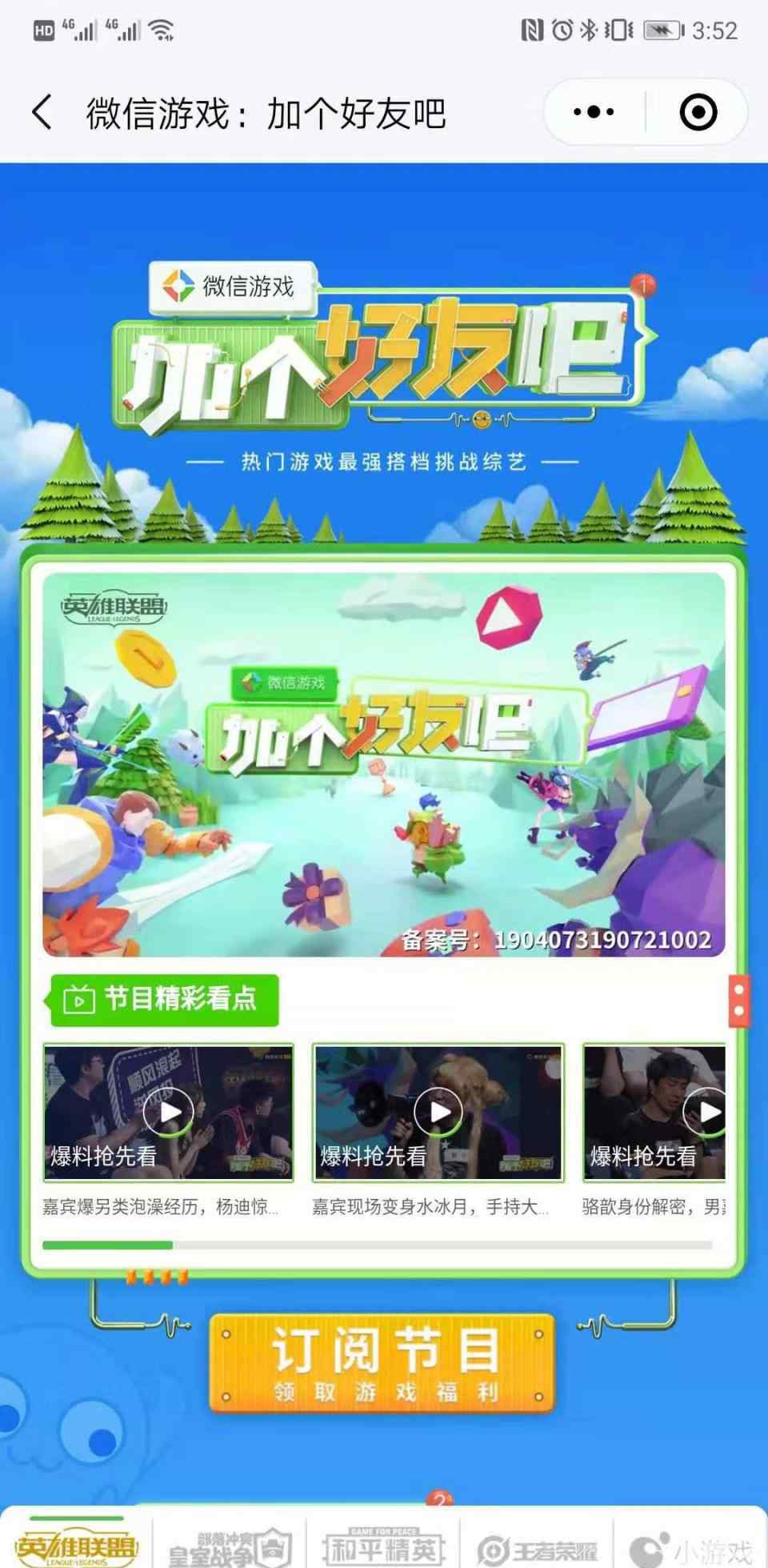Play the clip about 嘉宾爆另类泡澡经历
The image size is (768, 1568).
point(169,1113)
